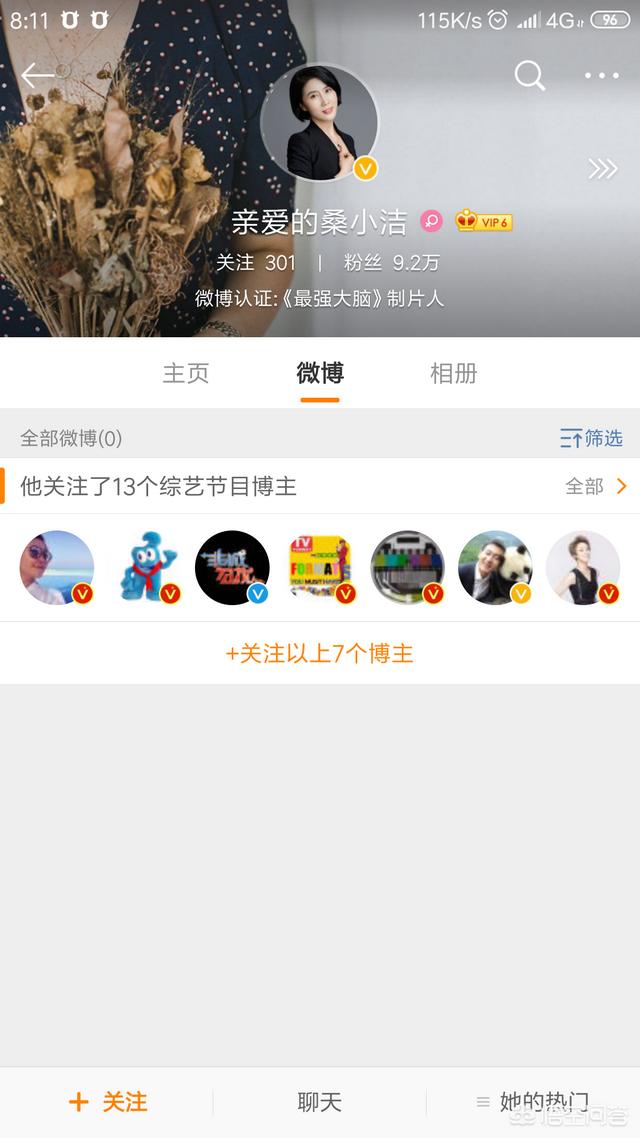This screenshot has width=640, height=1138.
Task: Tap +关注以上7个博主 to follow all
Action: coord(320,654)
